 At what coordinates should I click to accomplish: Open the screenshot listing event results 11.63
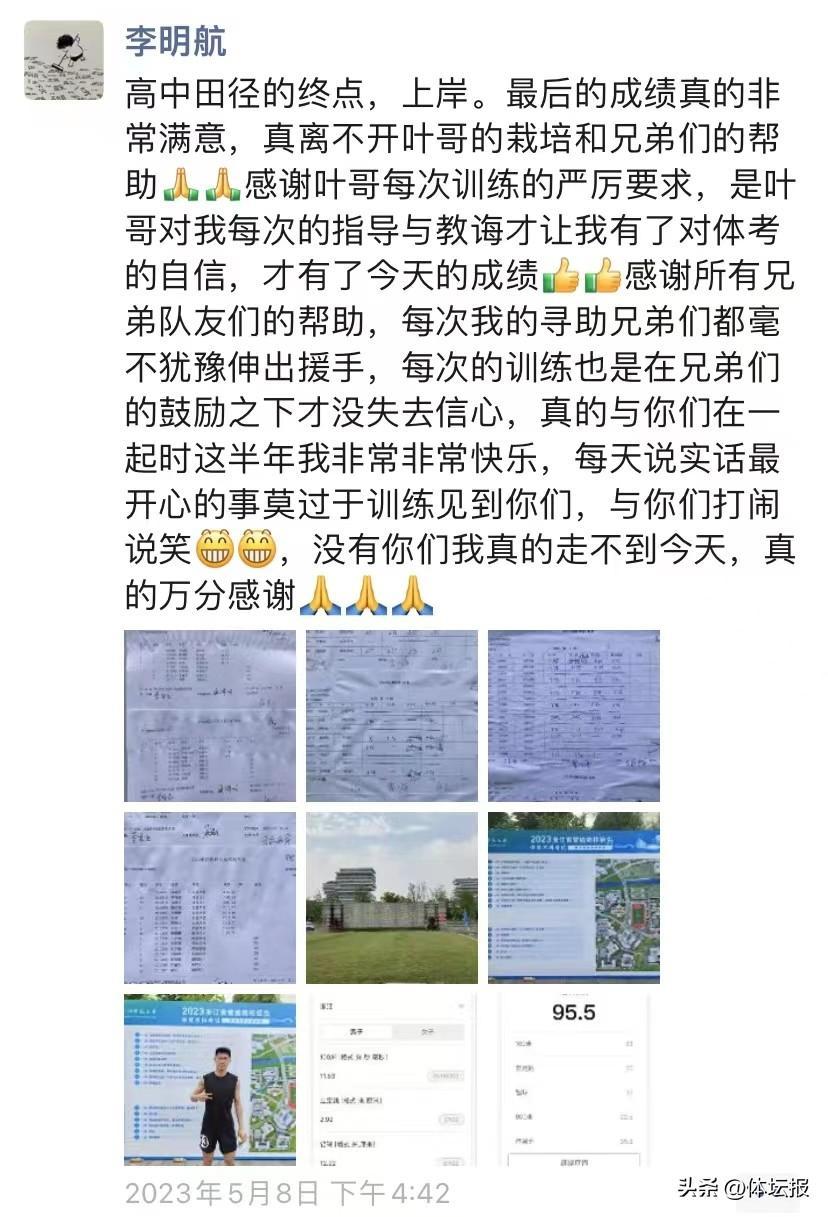[392, 1079]
